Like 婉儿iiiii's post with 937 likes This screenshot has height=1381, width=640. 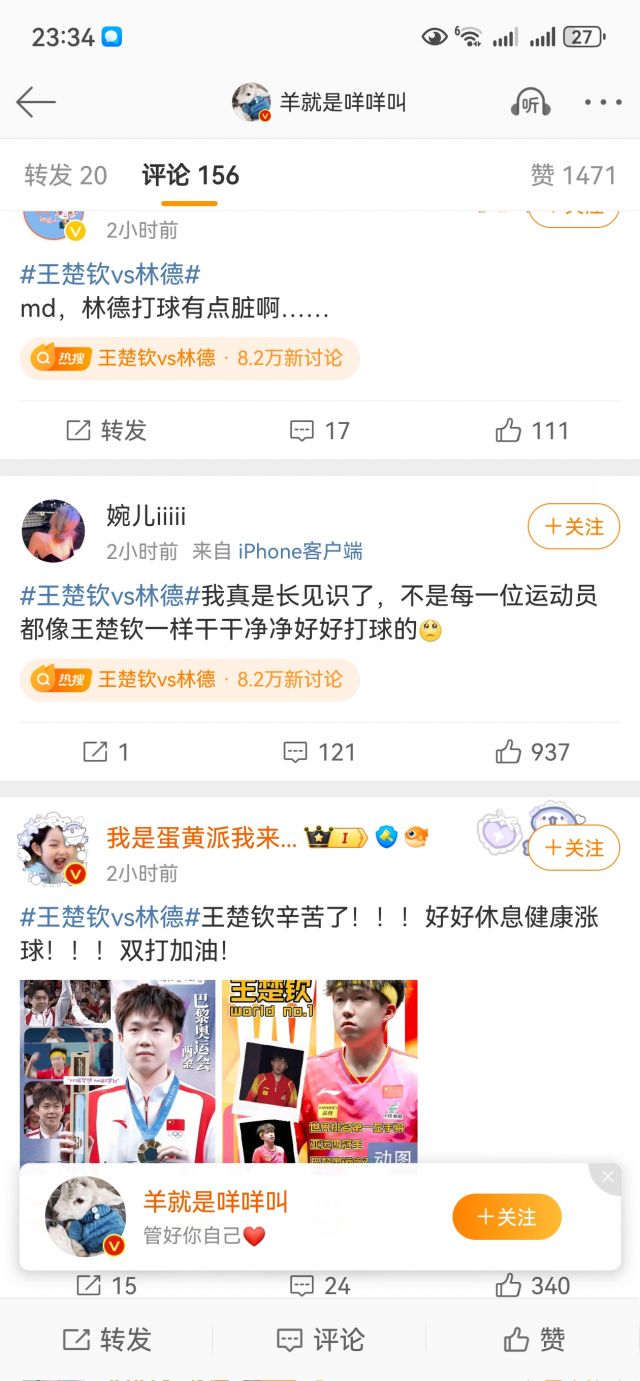coord(532,752)
